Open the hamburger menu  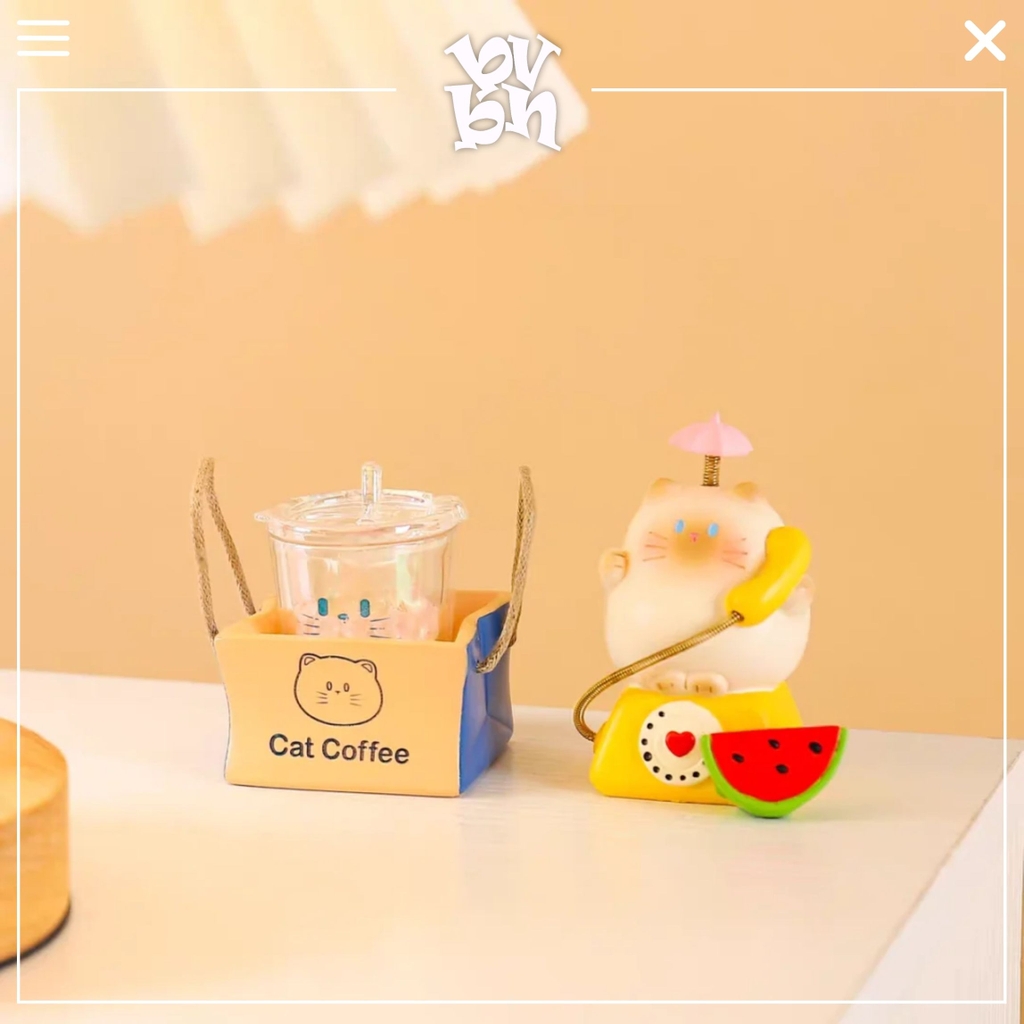tap(43, 39)
